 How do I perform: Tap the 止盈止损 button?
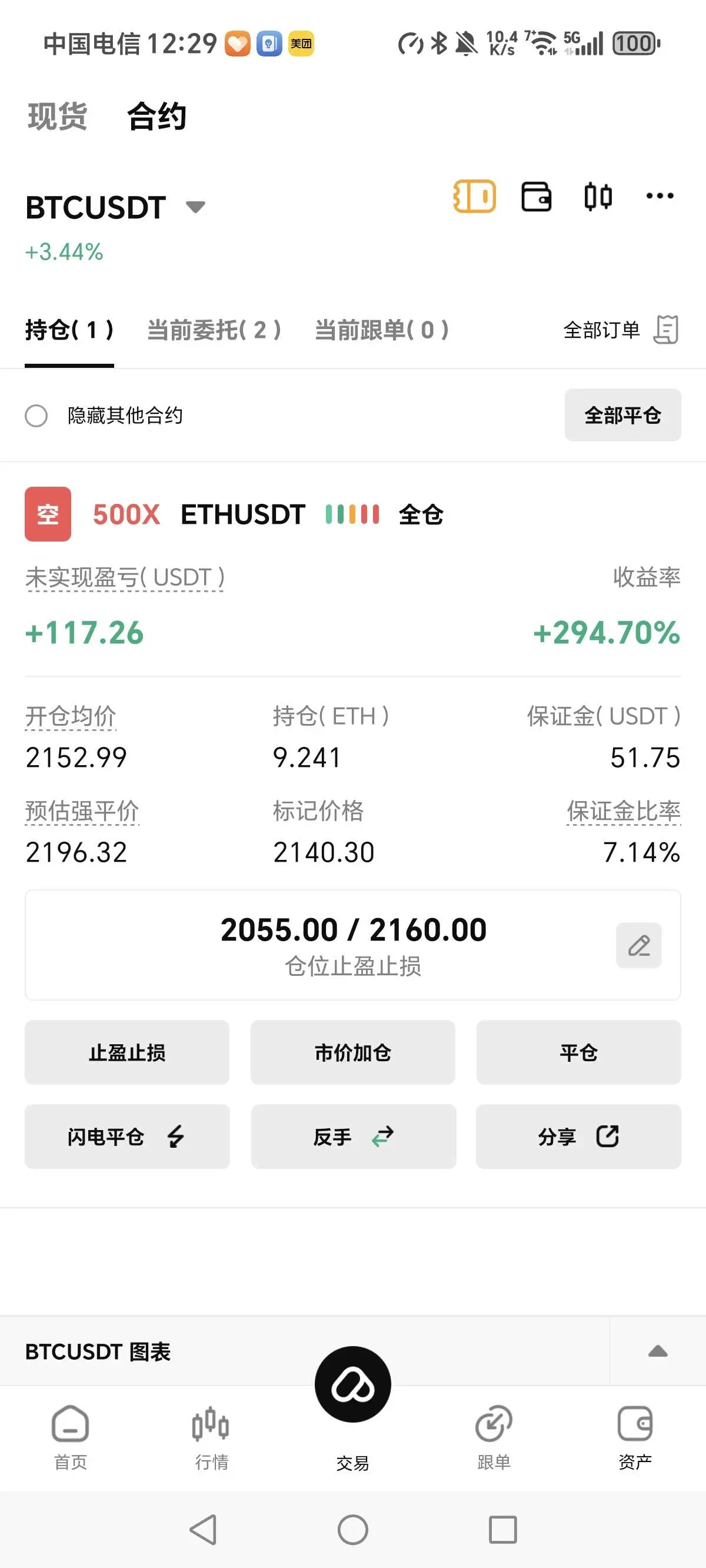tap(127, 1052)
